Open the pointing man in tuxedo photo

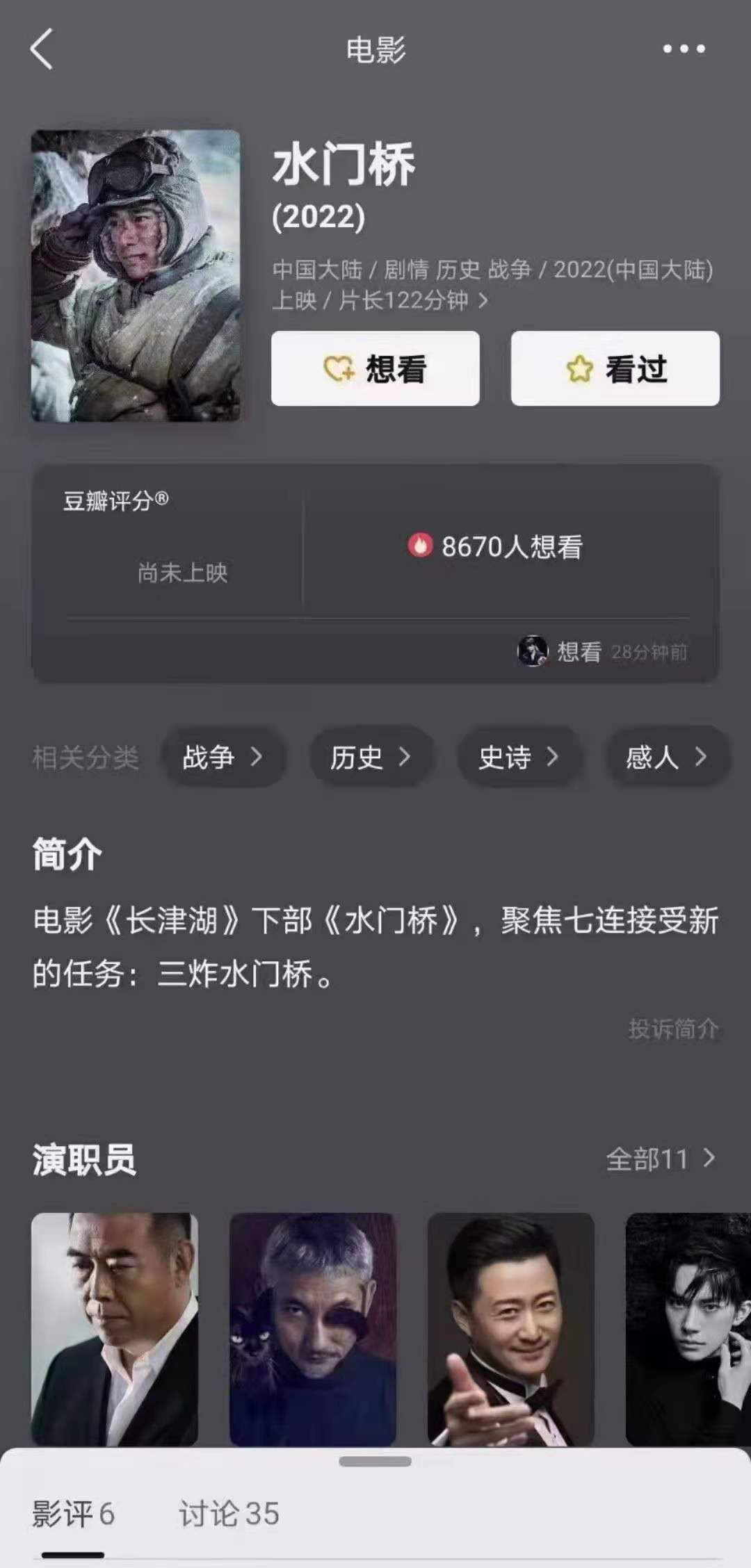coord(510,1329)
